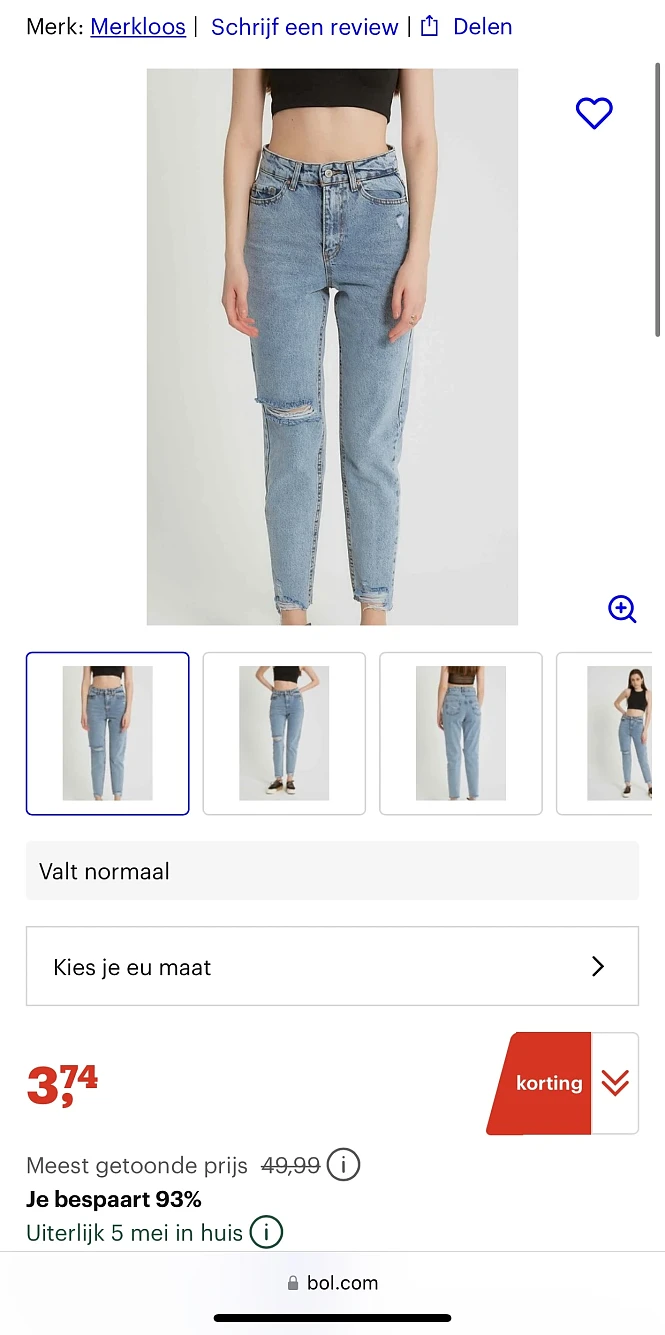The width and height of the screenshot is (665, 1335).
Task: Open the Merkloos brand link
Action: pyautogui.click(x=138, y=27)
